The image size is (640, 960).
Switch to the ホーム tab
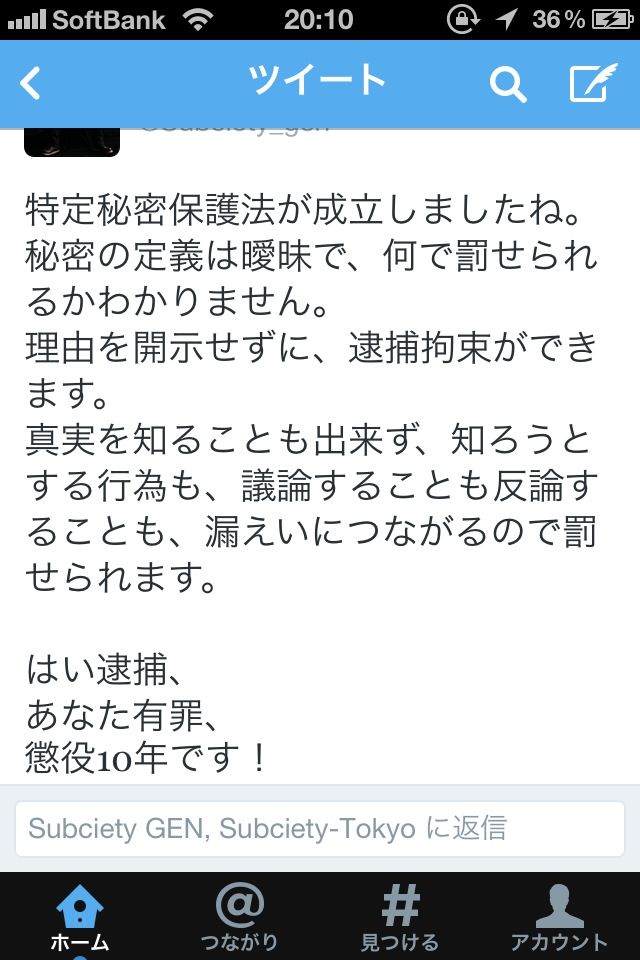tap(80, 916)
